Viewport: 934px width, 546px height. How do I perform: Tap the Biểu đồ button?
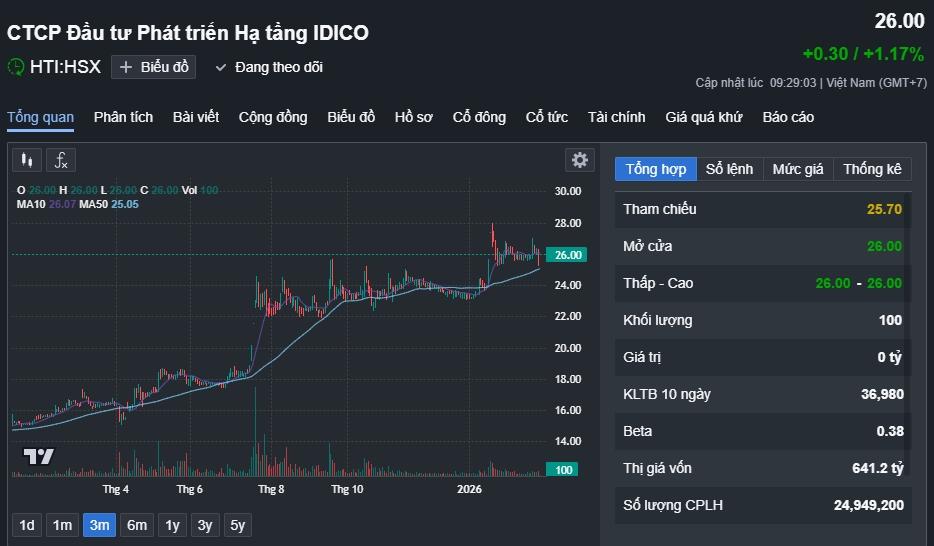[x=153, y=67]
